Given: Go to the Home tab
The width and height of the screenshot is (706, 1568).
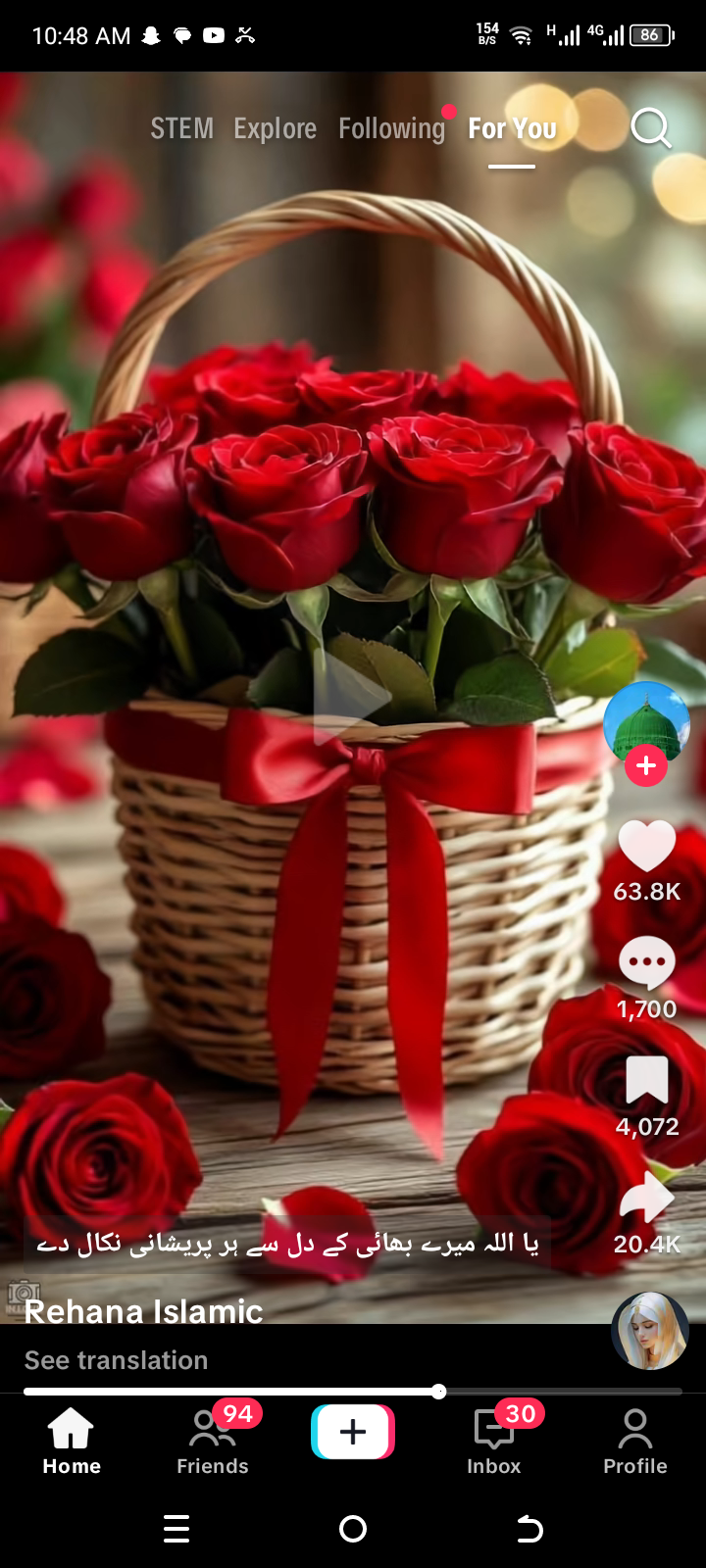Looking at the screenshot, I should [72, 1441].
